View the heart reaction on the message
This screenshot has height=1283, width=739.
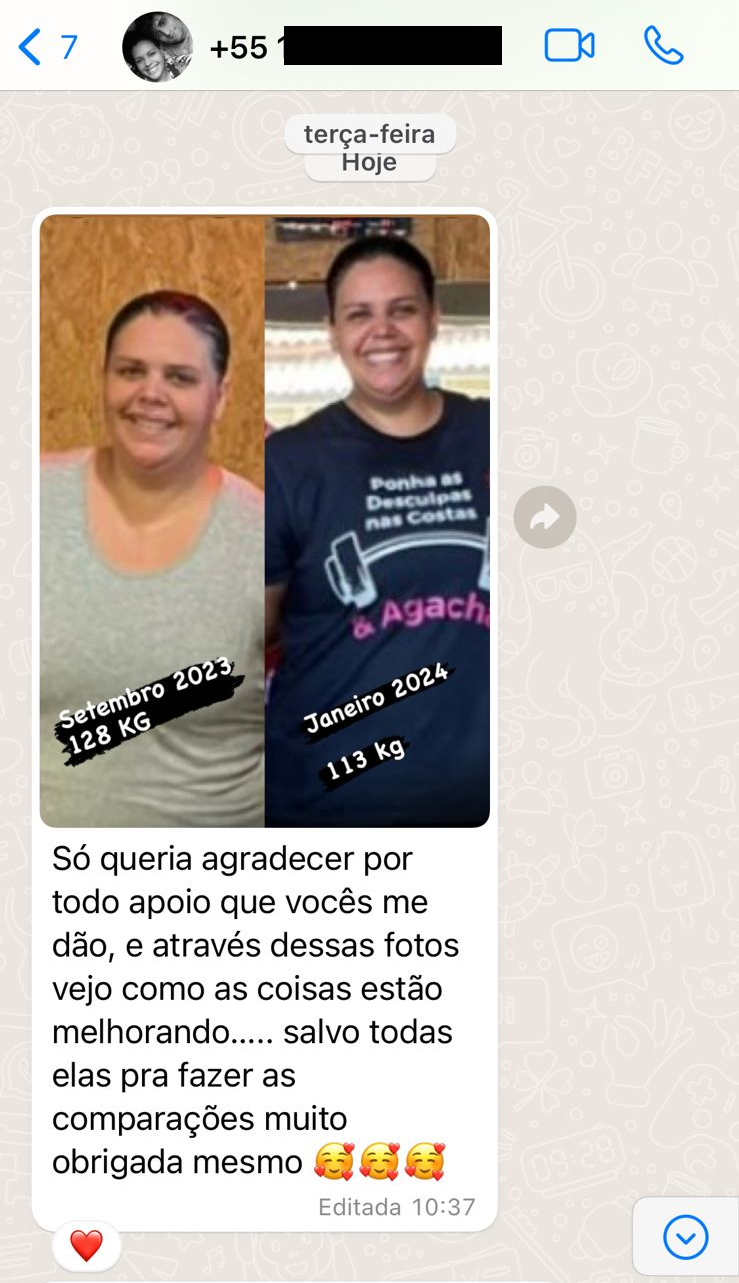point(86,1245)
